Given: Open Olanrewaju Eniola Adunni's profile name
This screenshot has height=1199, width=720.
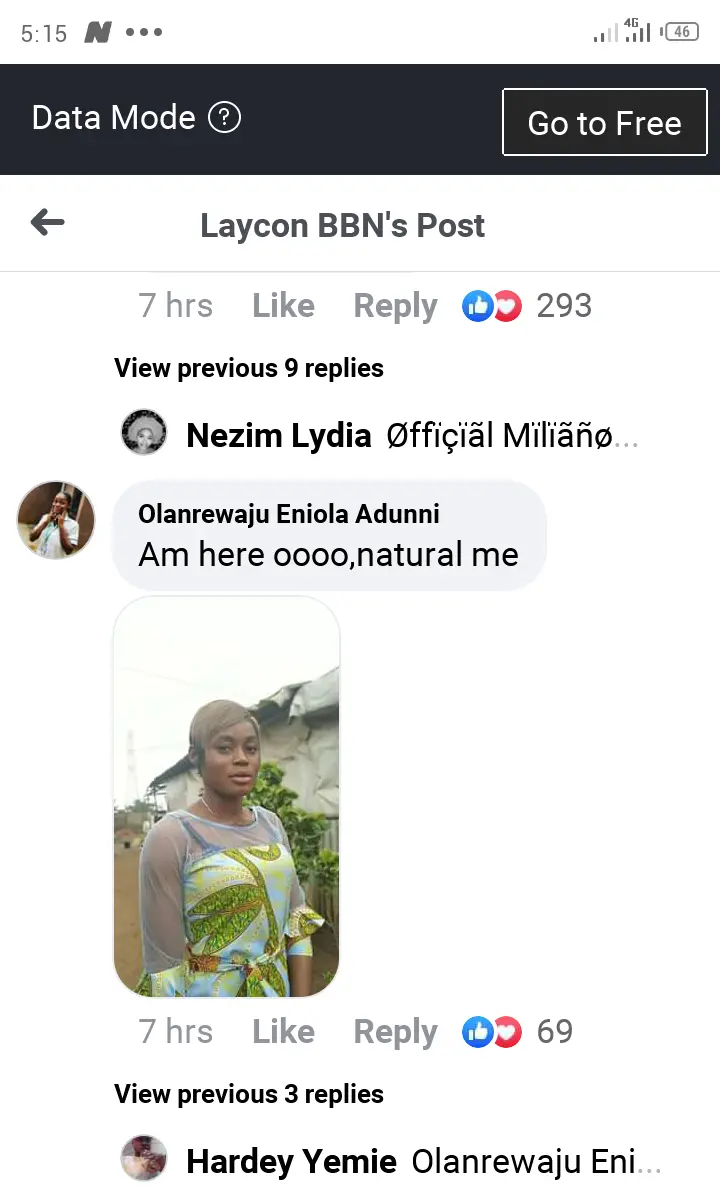Looking at the screenshot, I should pyautogui.click(x=289, y=514).
